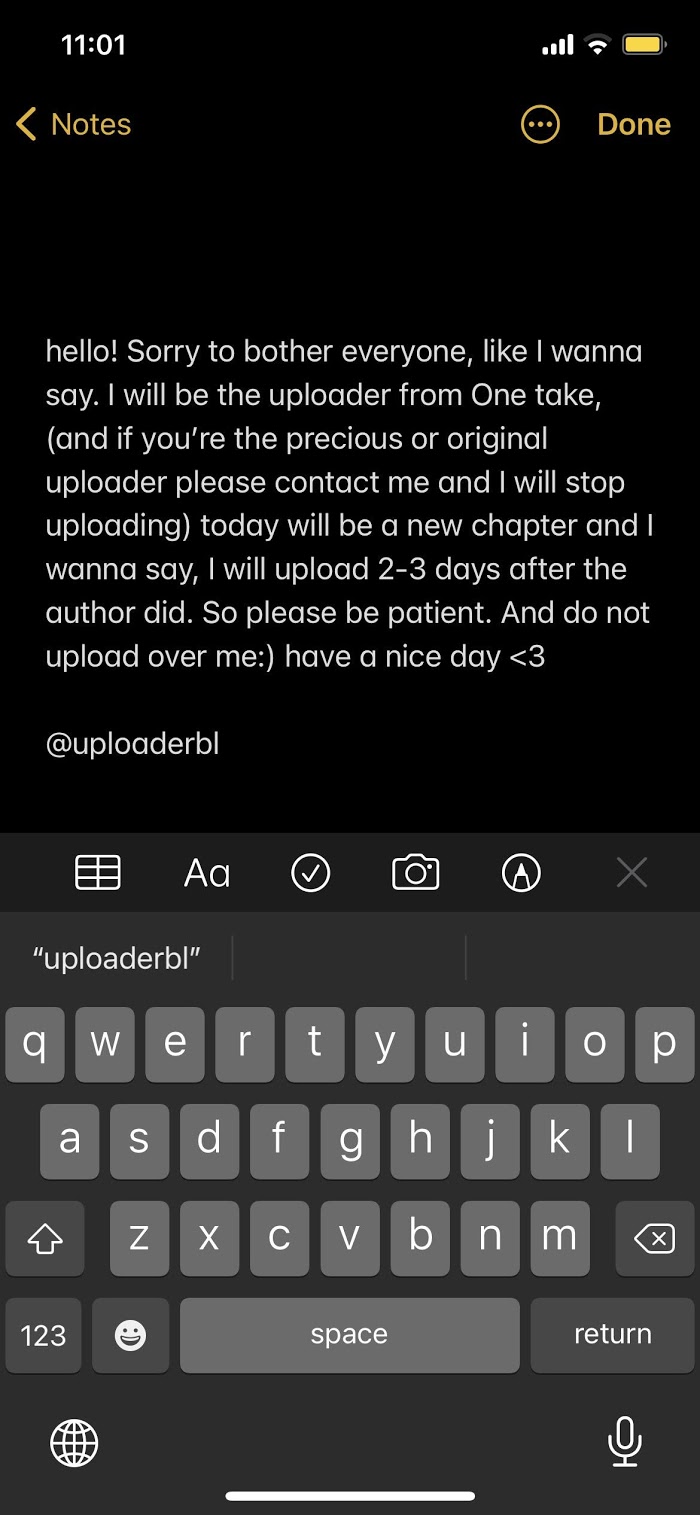Open the more options ellipsis menu
This screenshot has width=700, height=1515.
pyautogui.click(x=541, y=125)
